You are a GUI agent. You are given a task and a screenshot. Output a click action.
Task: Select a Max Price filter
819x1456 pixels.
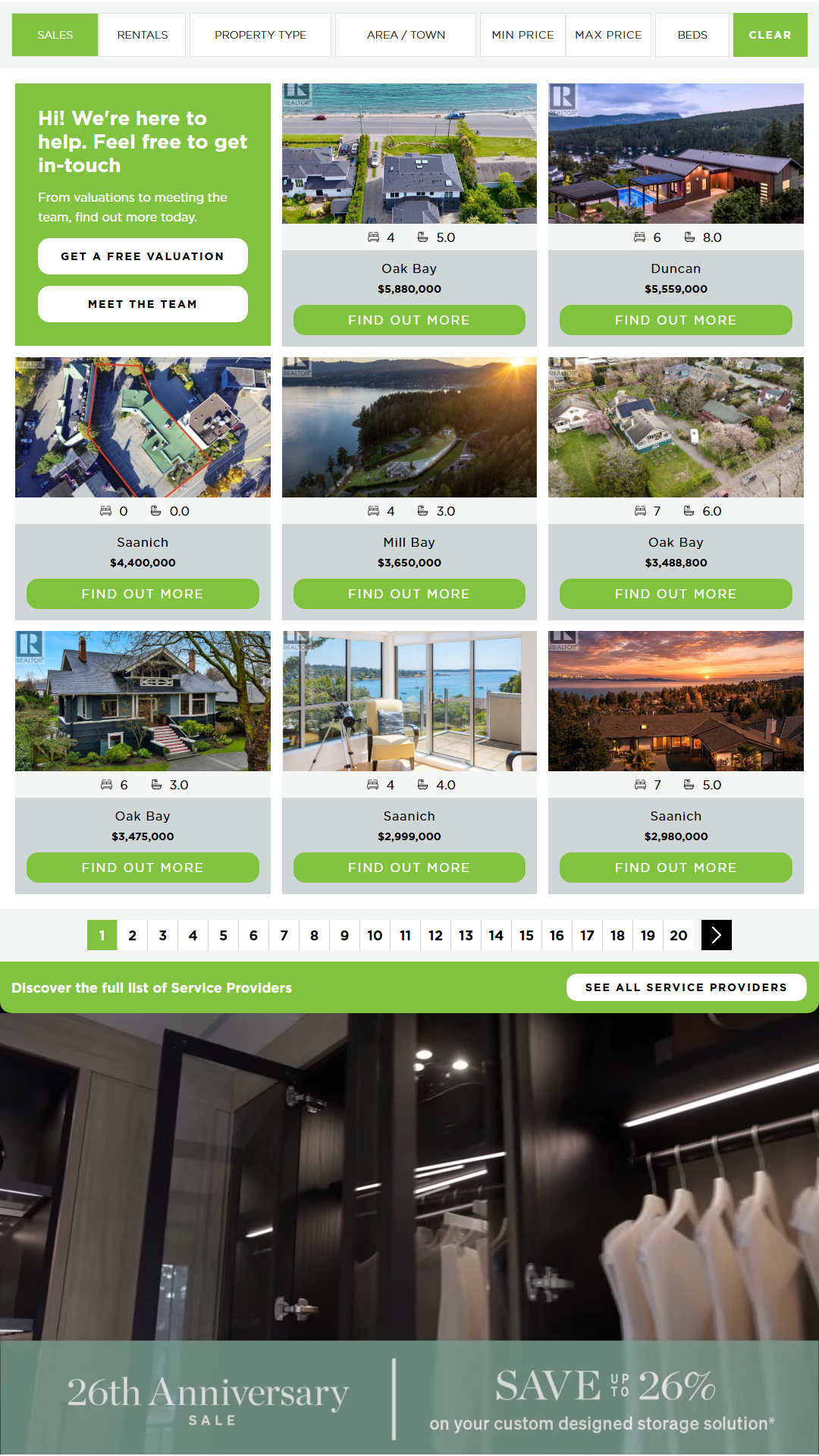[608, 35]
